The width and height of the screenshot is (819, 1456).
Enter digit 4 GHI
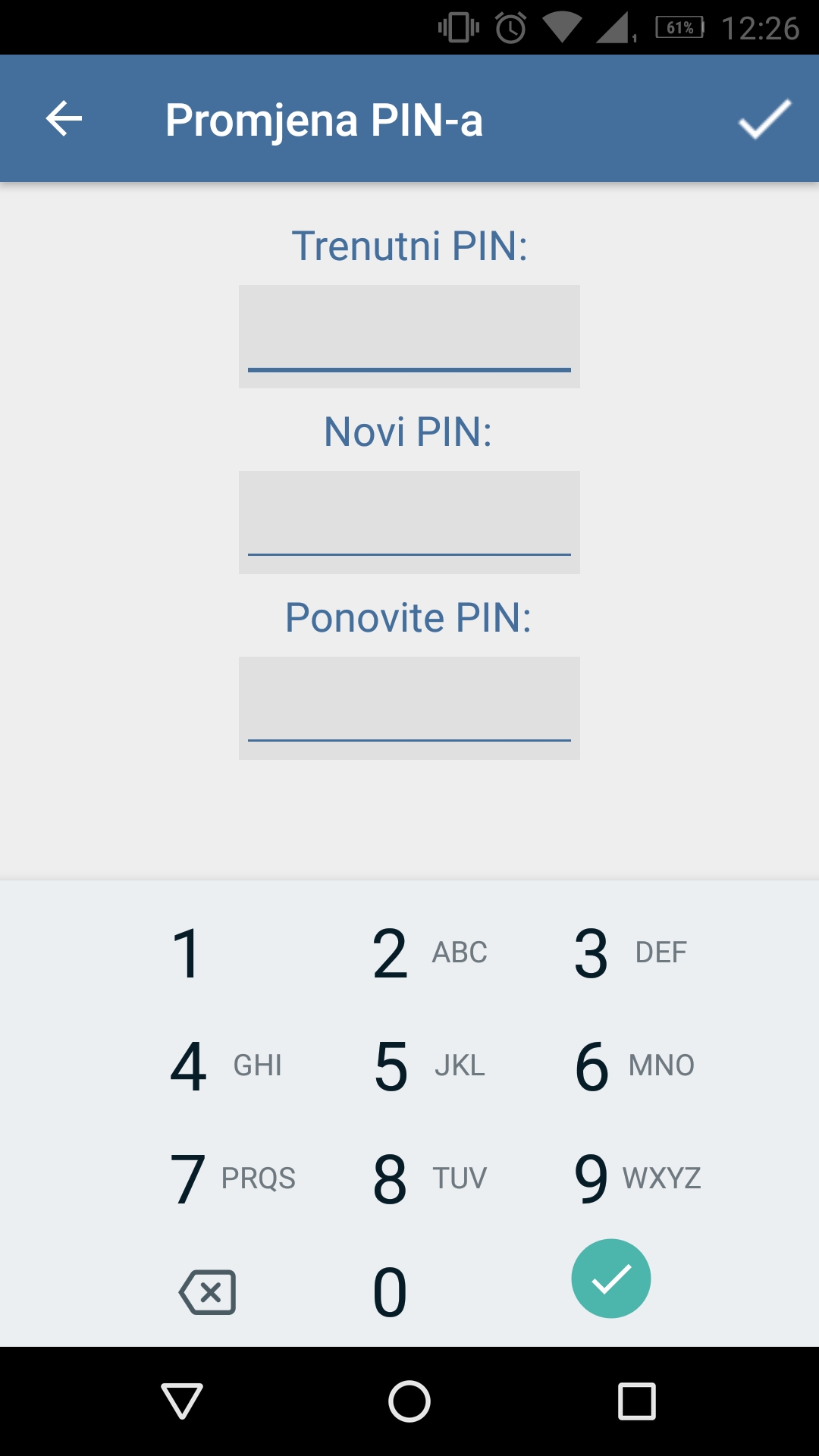[208, 1066]
